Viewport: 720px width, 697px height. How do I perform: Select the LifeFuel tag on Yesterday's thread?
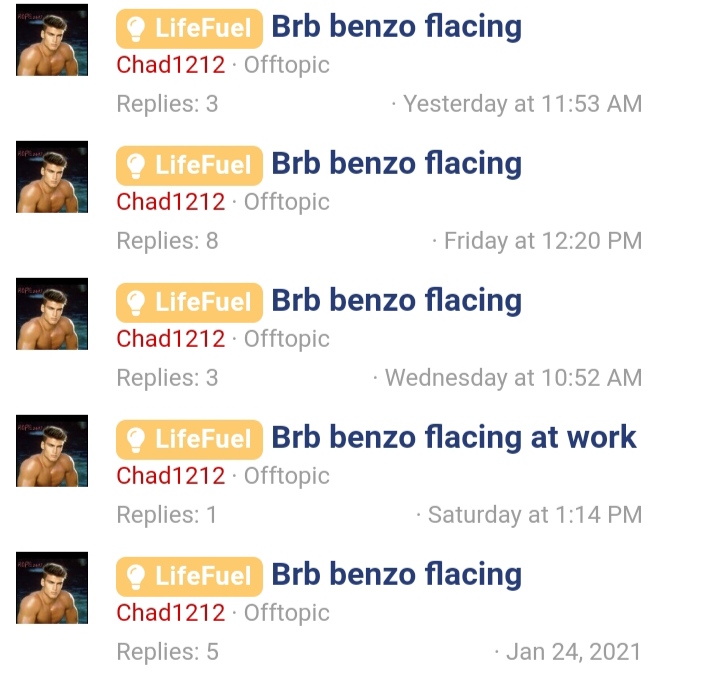pyautogui.click(x=189, y=28)
